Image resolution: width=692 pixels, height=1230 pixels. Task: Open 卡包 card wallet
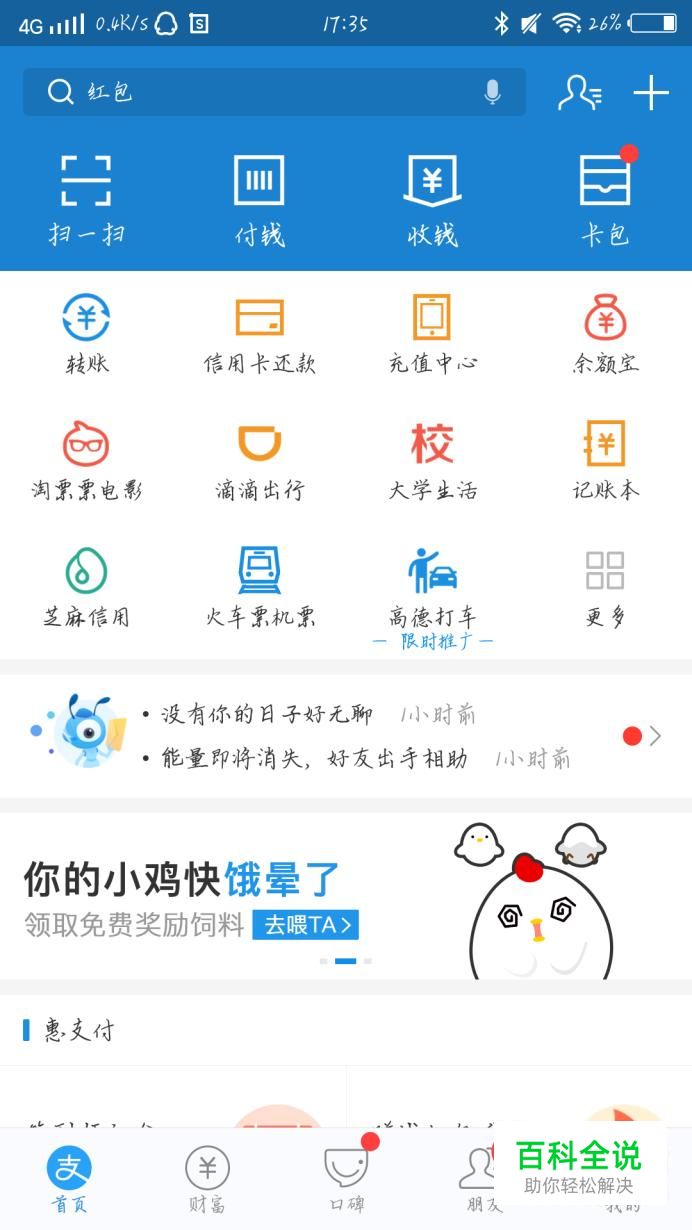tap(605, 200)
